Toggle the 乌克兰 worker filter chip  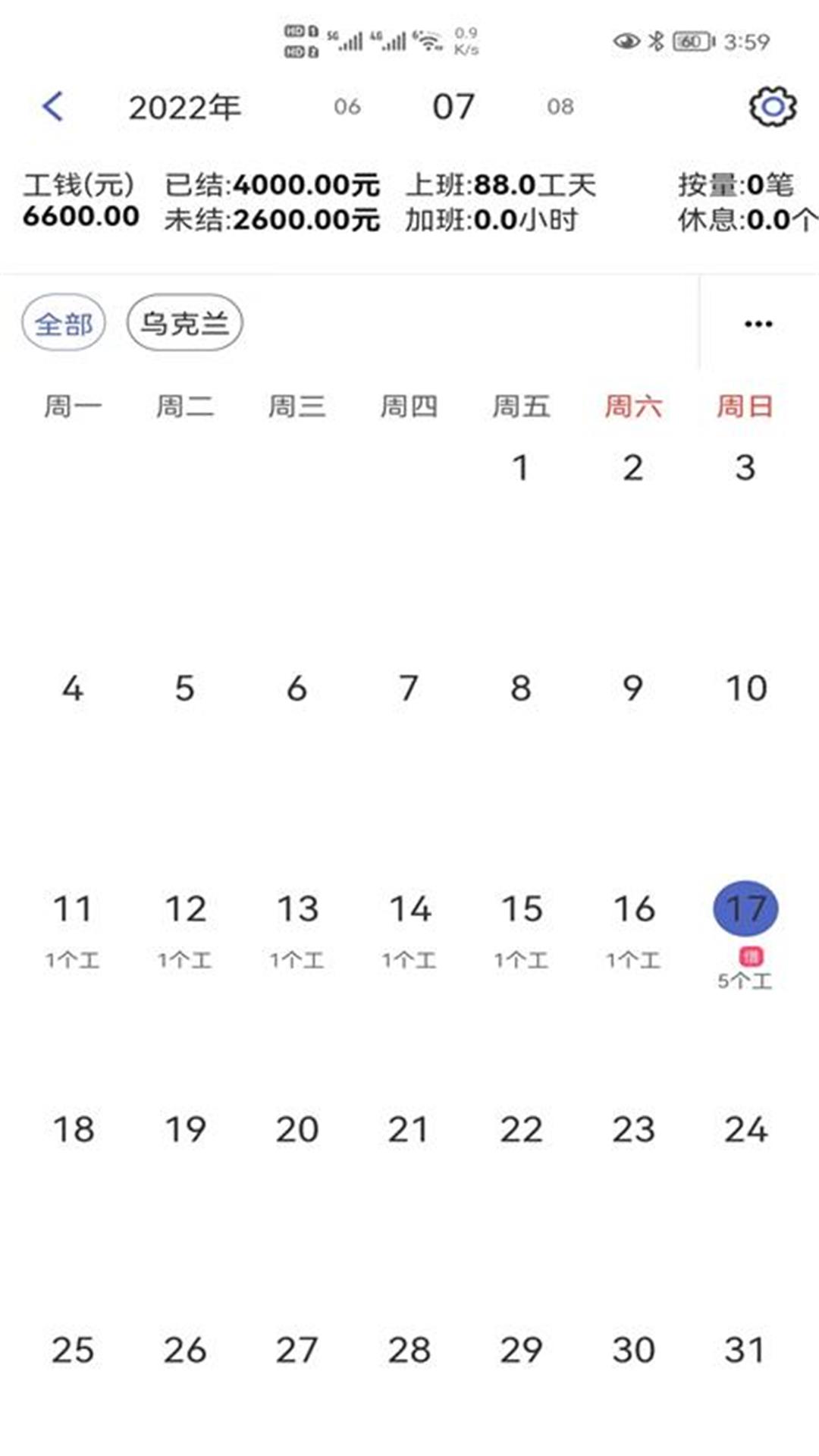[x=184, y=322]
